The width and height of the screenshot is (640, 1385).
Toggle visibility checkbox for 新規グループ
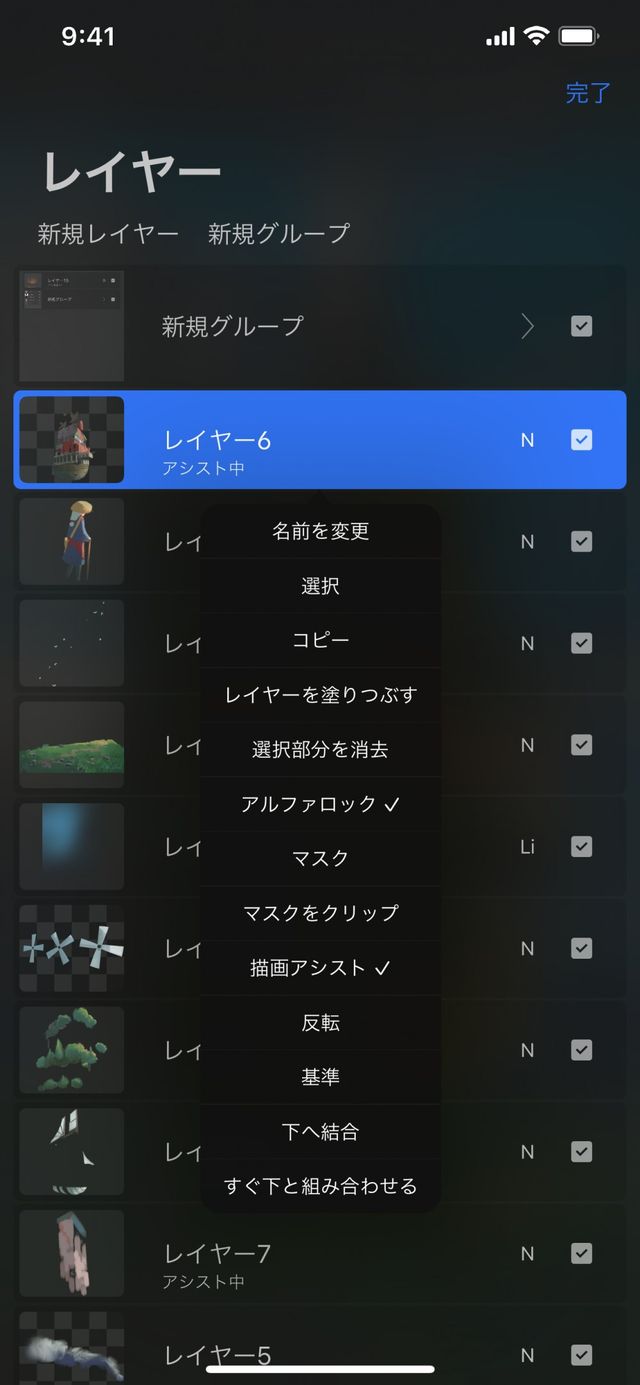tap(581, 326)
